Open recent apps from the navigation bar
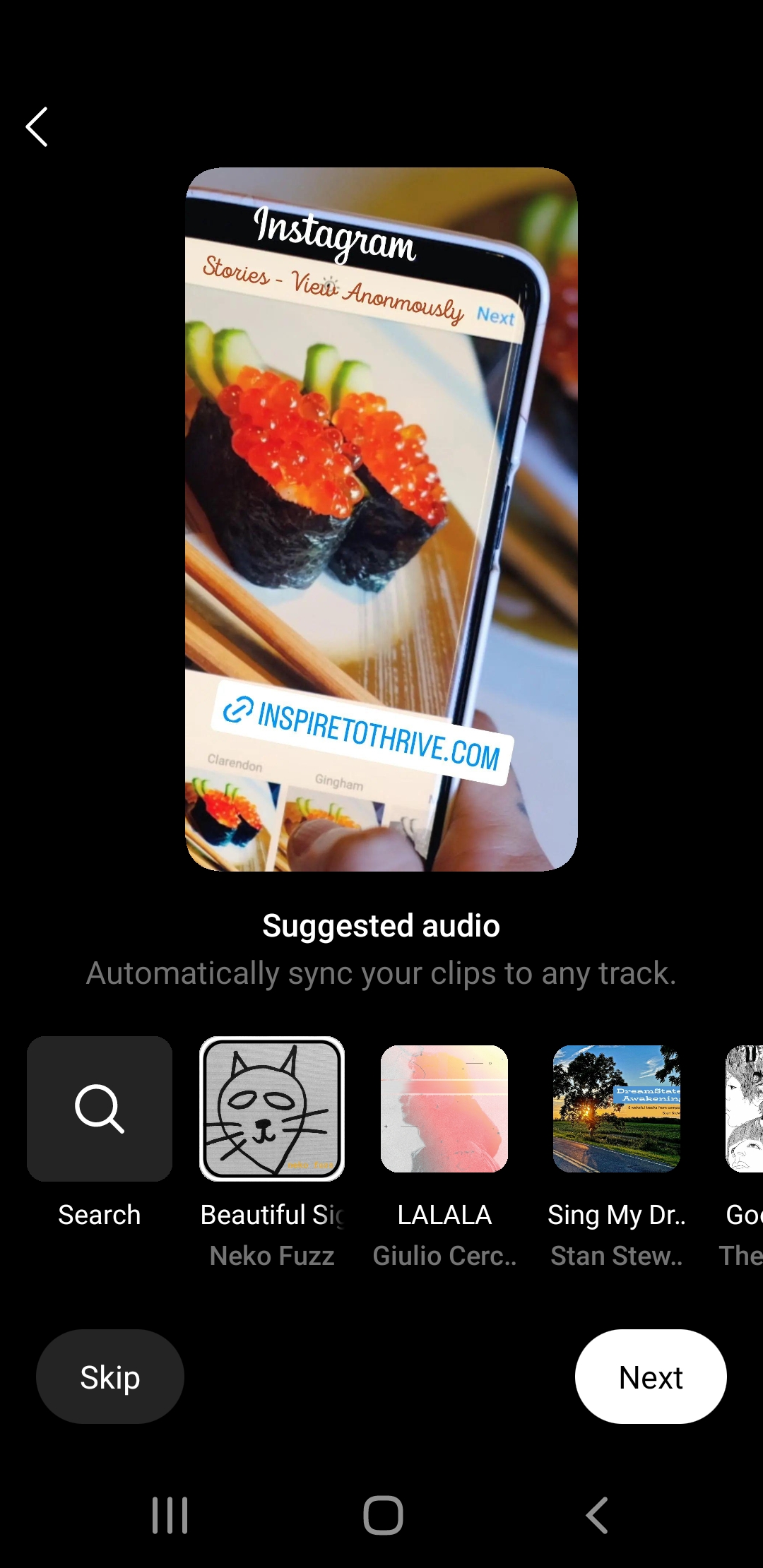The image size is (763, 1568). click(170, 1513)
